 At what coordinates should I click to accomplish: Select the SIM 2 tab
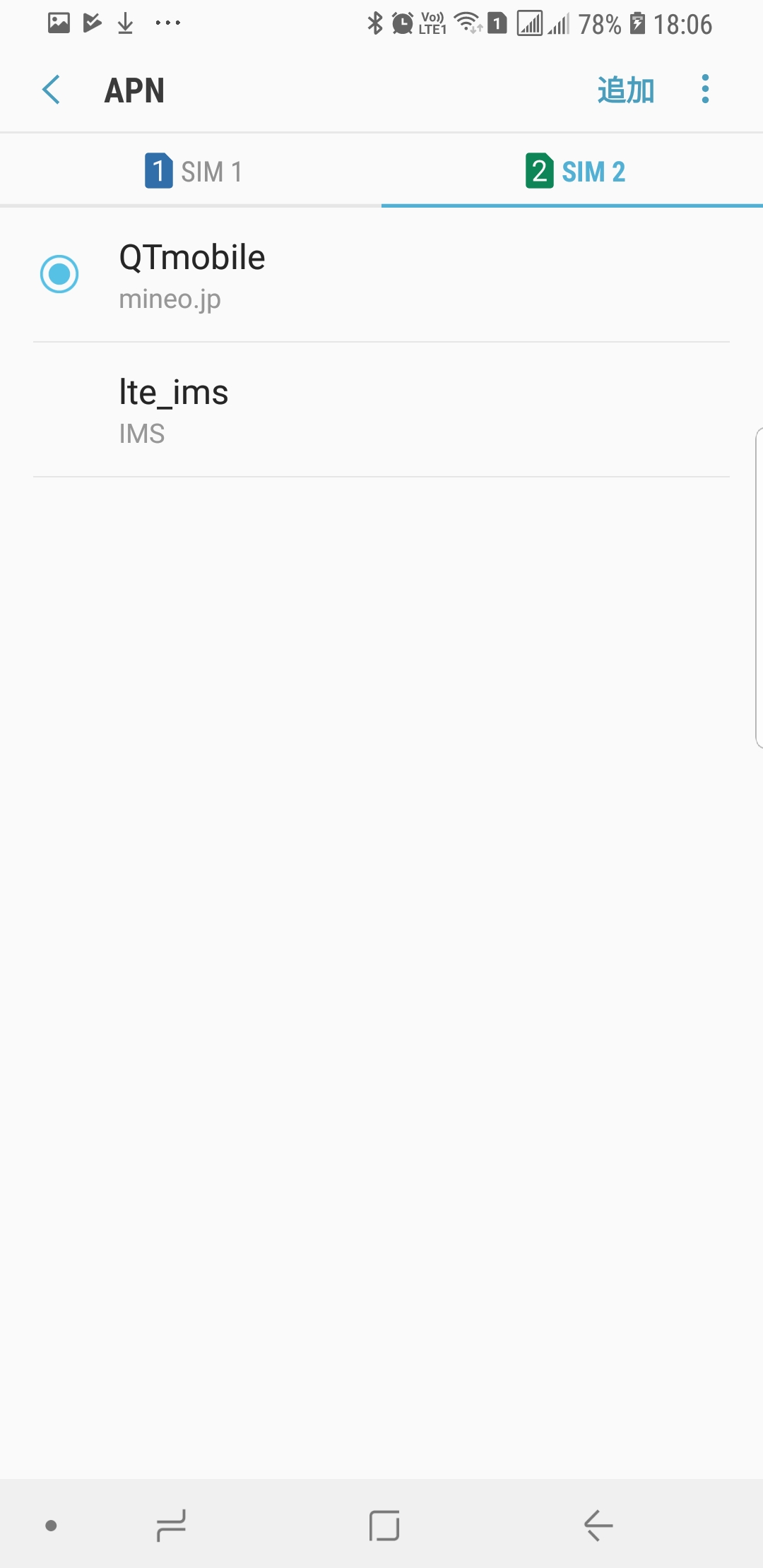[572, 171]
